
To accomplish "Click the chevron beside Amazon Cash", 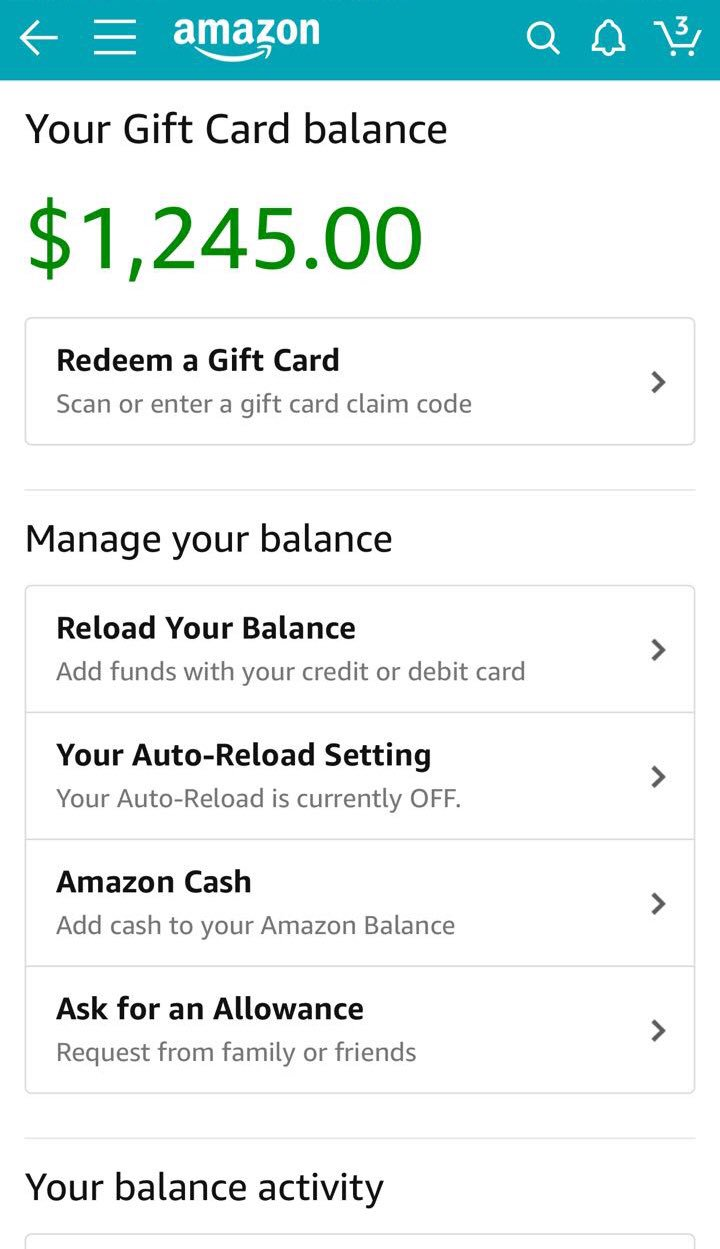I will [x=658, y=903].
